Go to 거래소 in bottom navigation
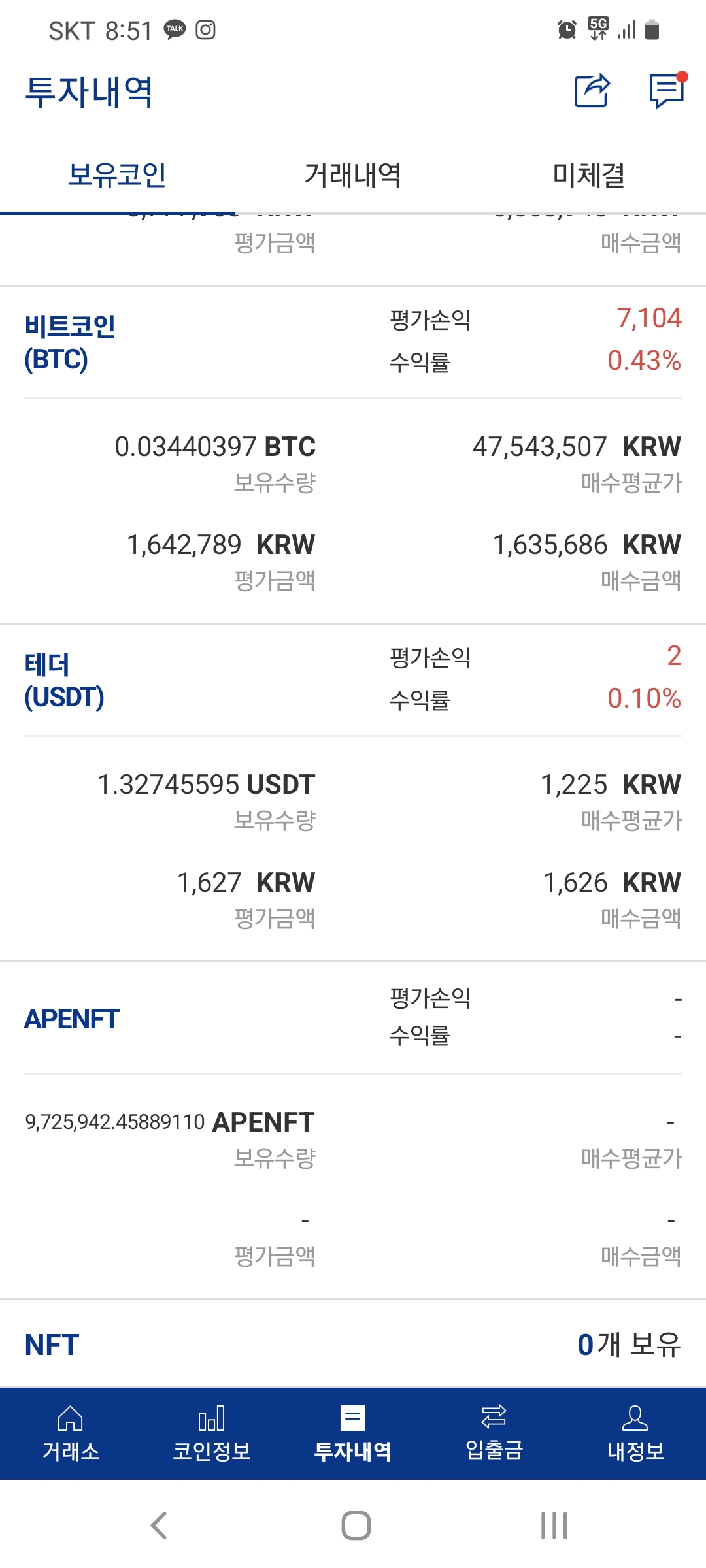The height and width of the screenshot is (1568, 706). coord(71,1434)
